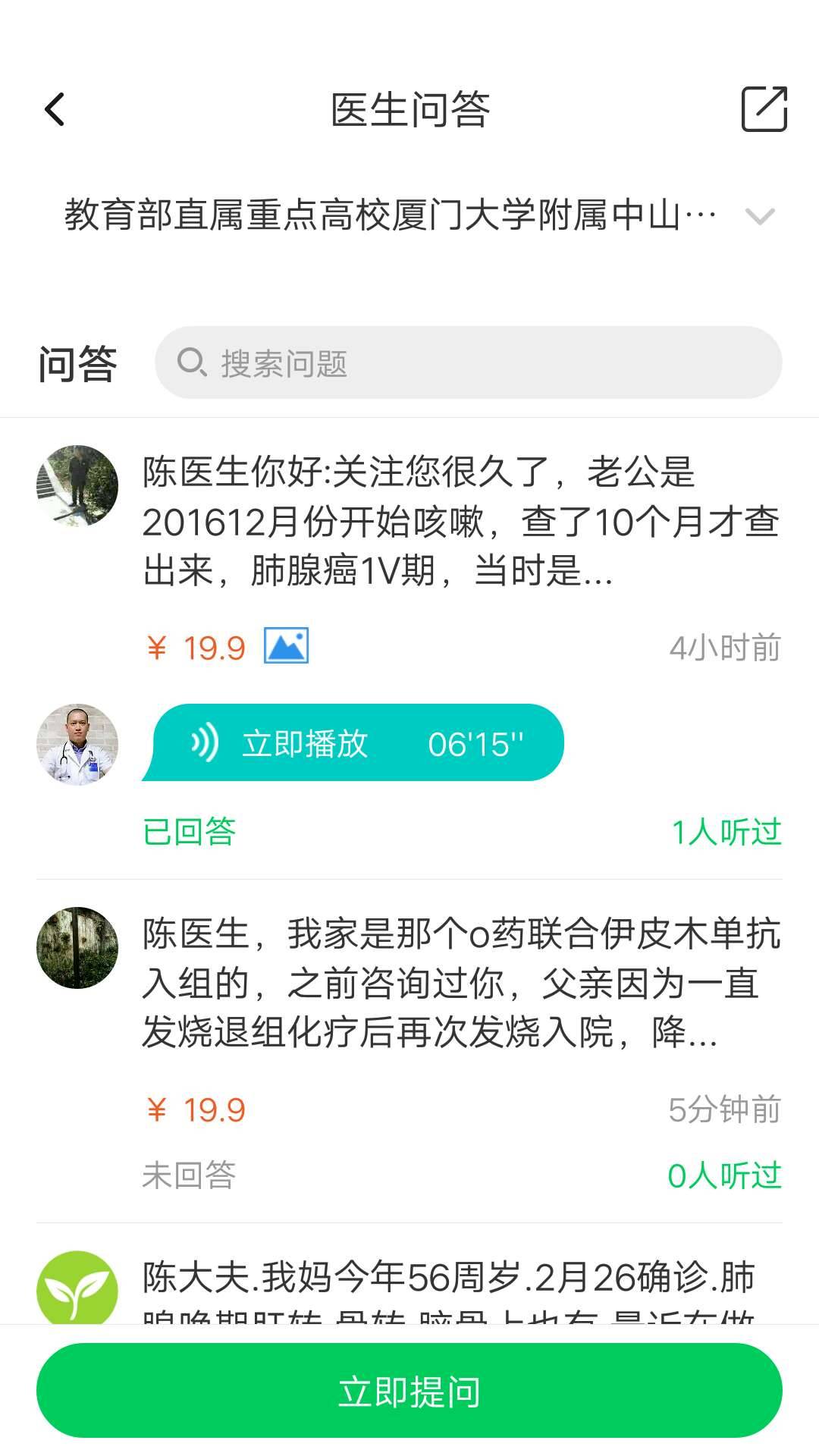
Task: Select the 问答 tab label
Action: (80, 362)
